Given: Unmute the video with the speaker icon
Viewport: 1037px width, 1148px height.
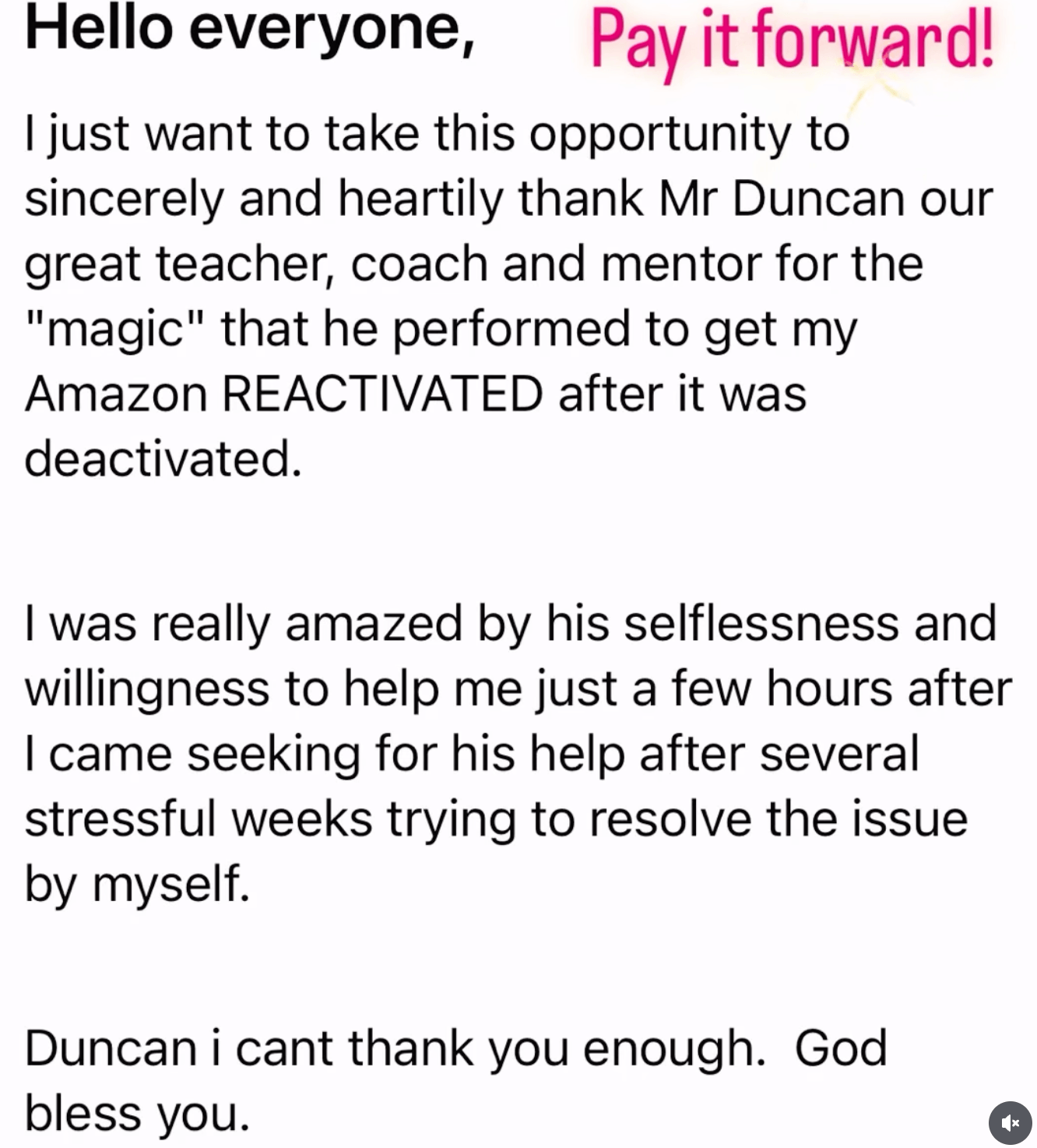Looking at the screenshot, I should point(1010,1122).
